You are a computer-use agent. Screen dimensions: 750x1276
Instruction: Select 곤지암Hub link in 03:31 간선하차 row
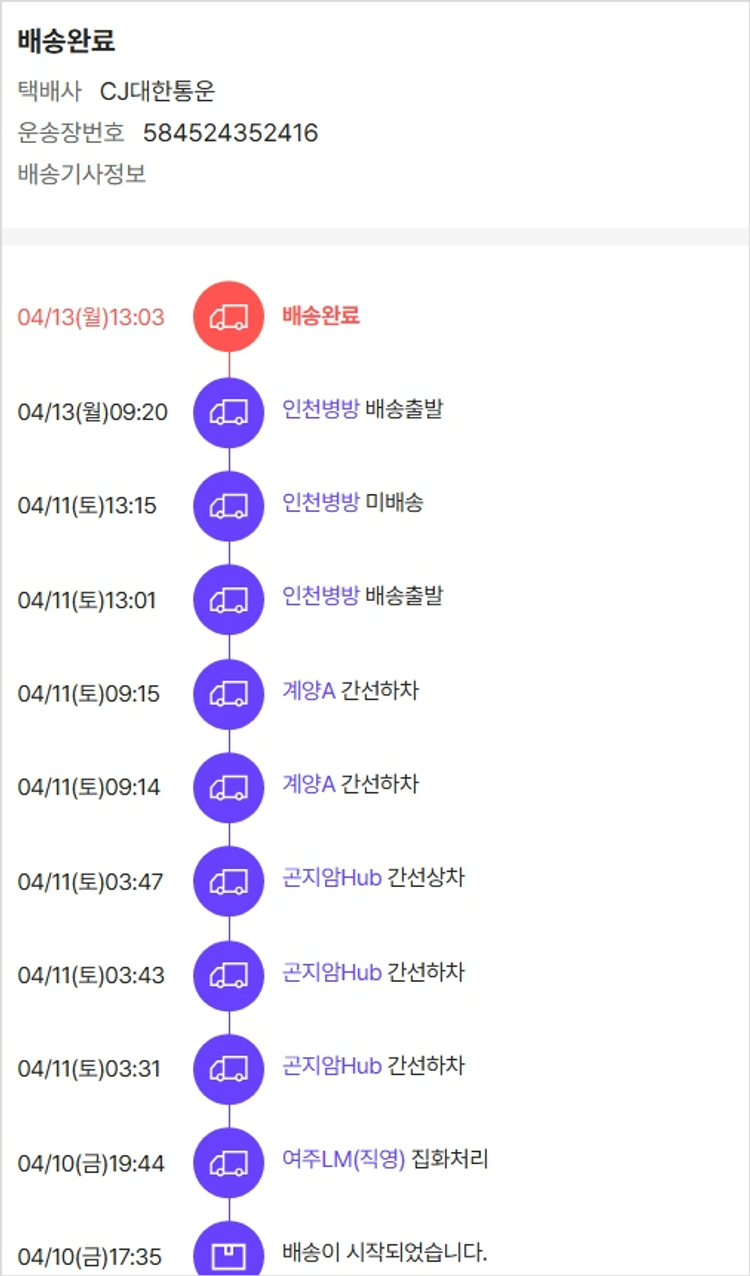(332, 1066)
